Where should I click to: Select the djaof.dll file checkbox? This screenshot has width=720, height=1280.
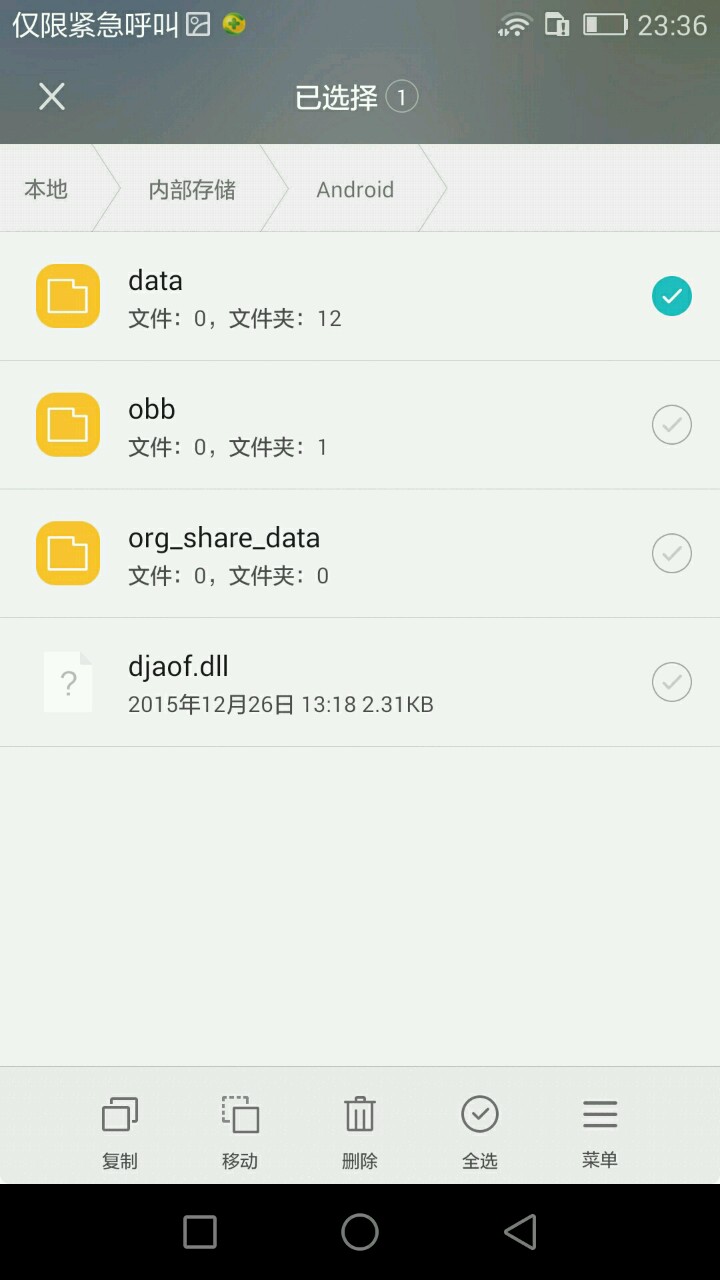(671, 682)
